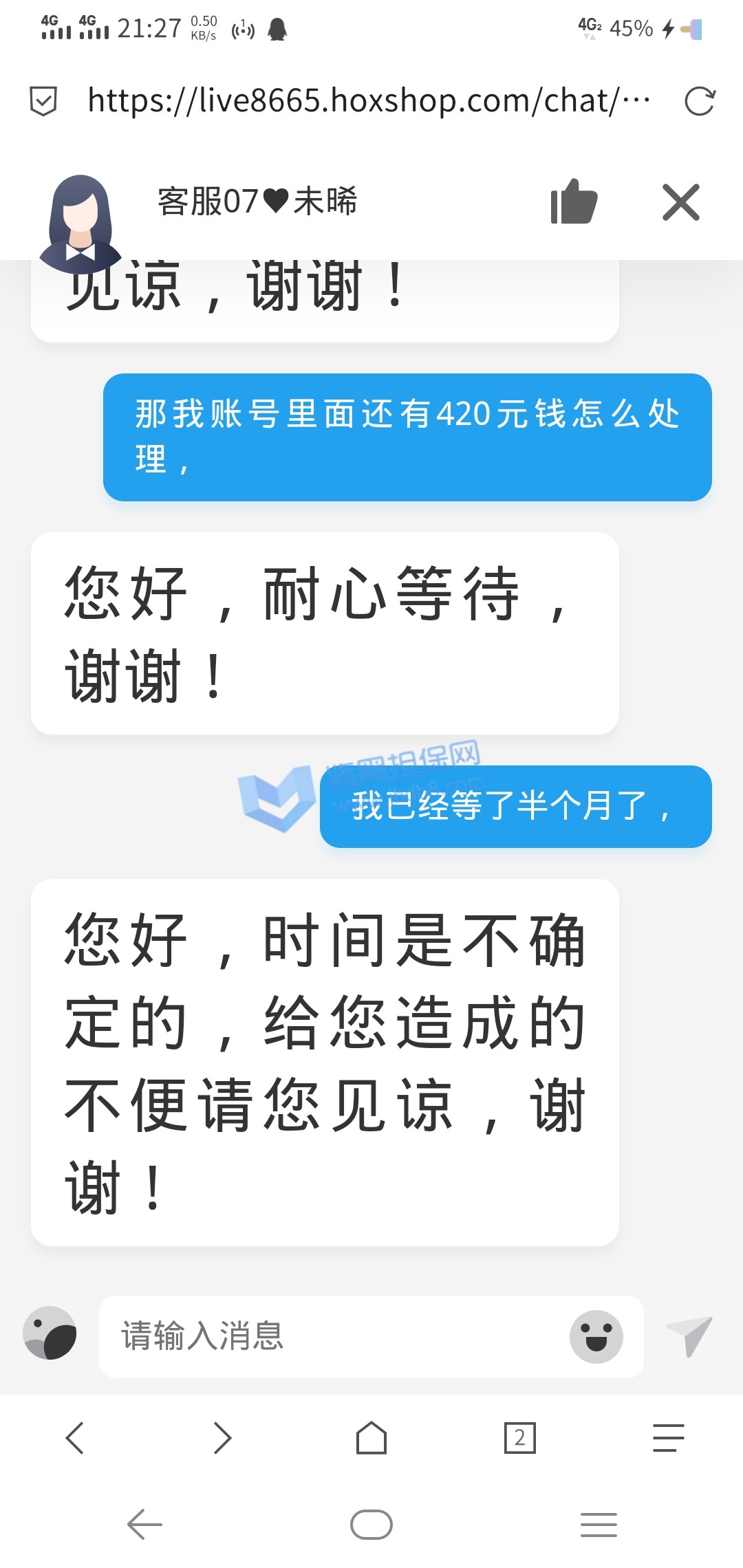Close the chat with 客服07

click(x=680, y=202)
